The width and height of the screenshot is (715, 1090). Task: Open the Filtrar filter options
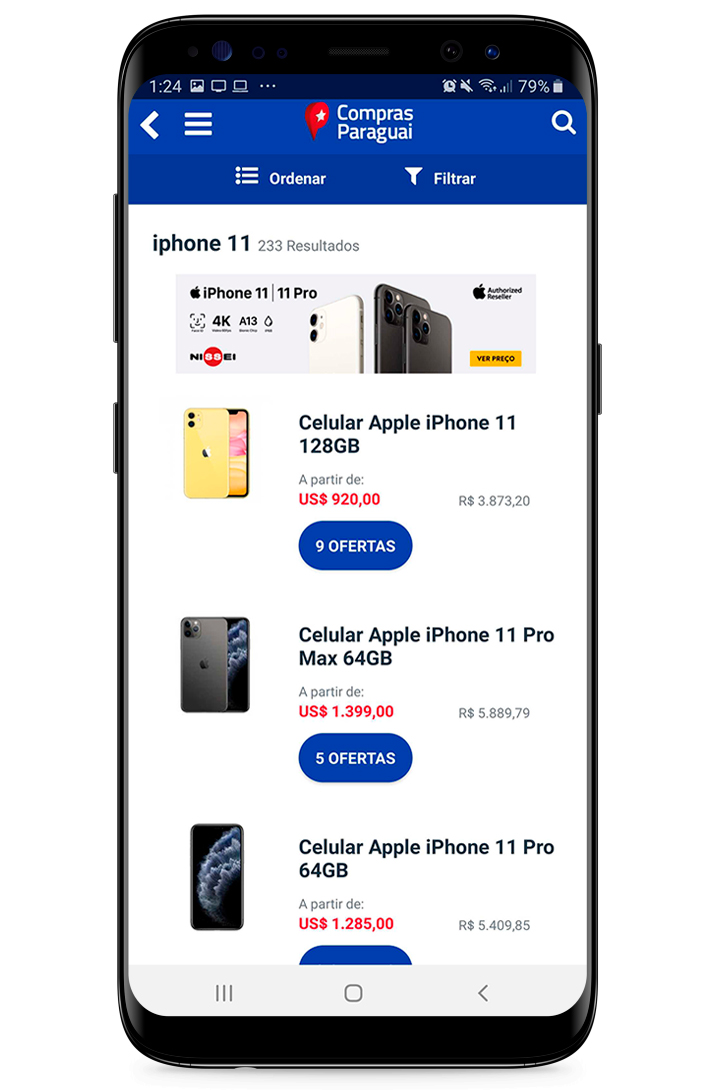440,178
